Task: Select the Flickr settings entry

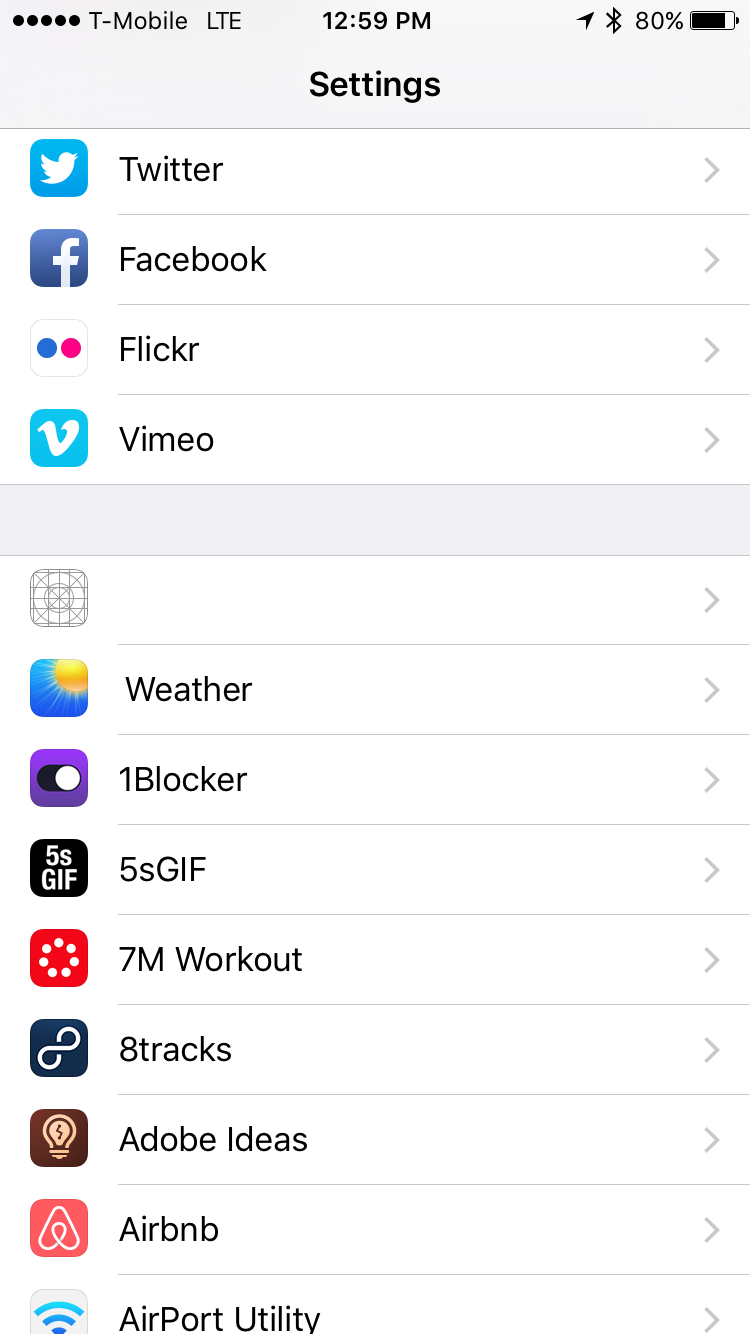Action: (375, 350)
